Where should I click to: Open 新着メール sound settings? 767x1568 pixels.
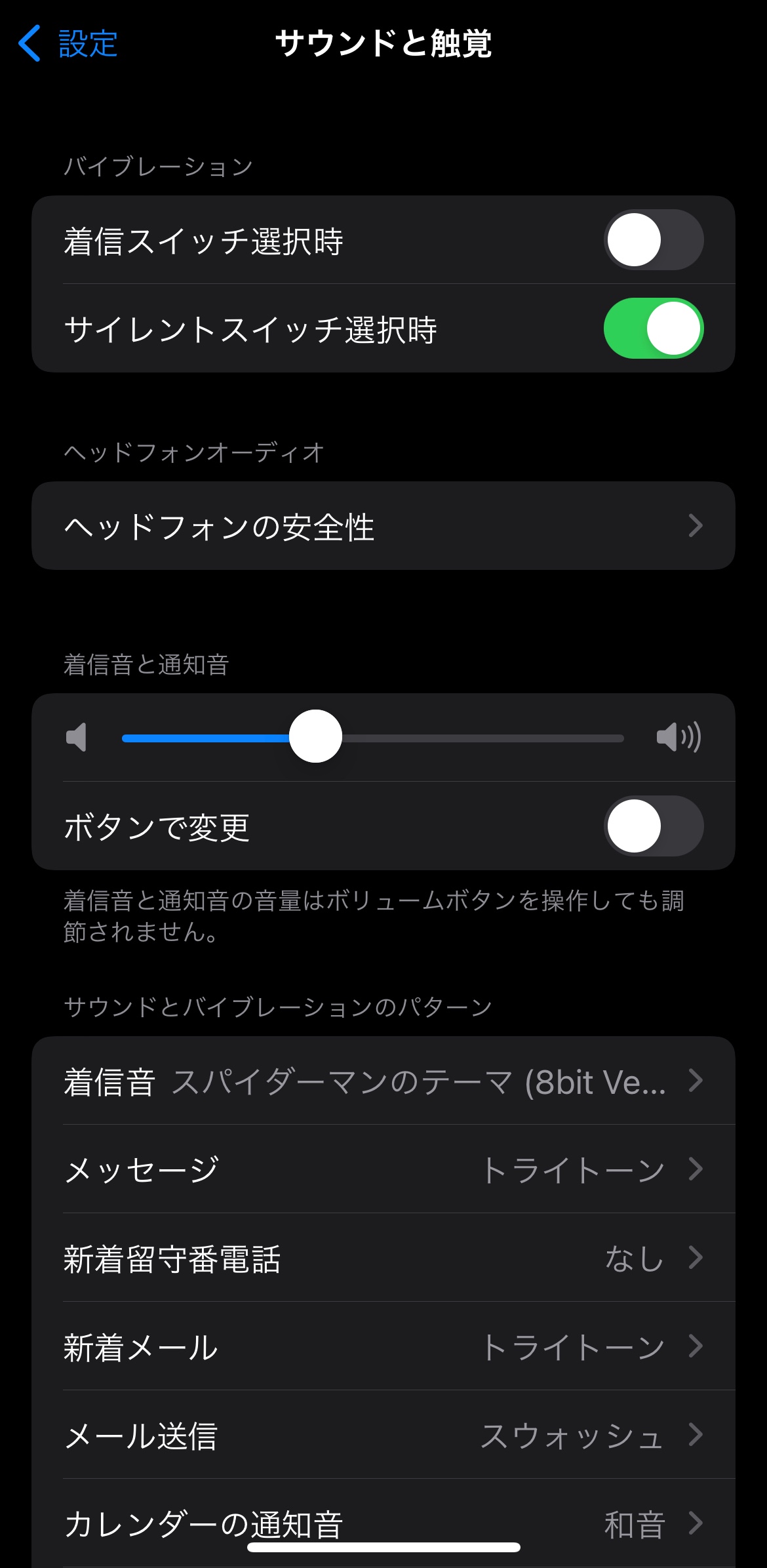[383, 1346]
